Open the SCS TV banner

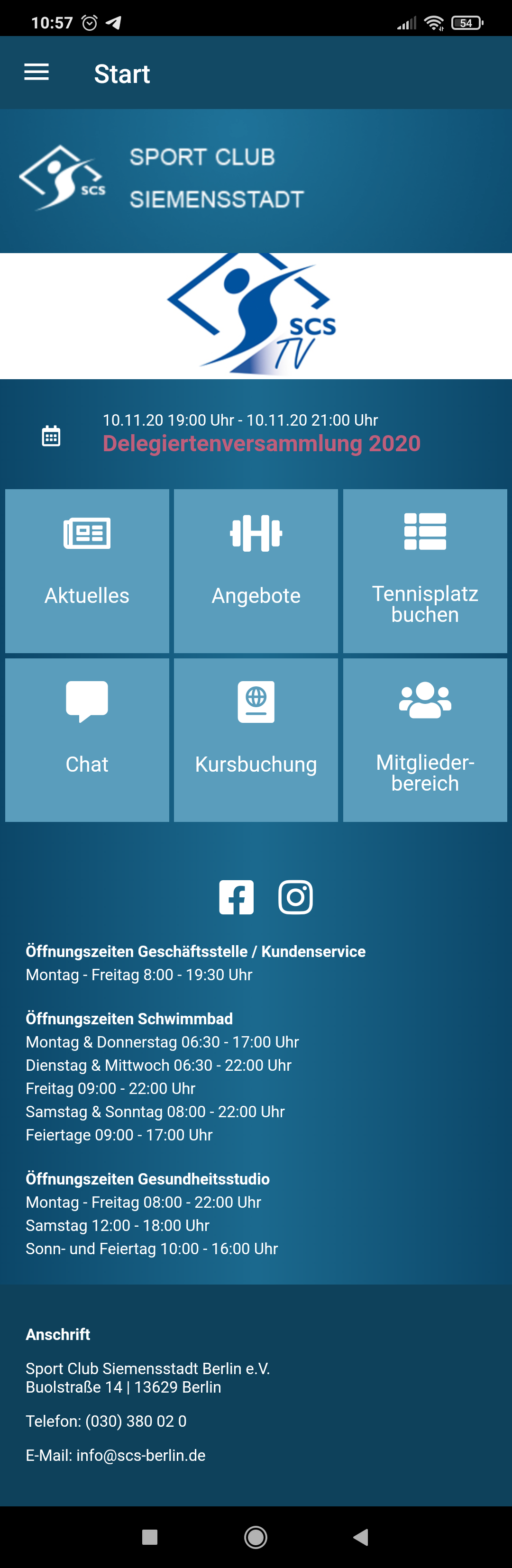pyautogui.click(x=256, y=315)
